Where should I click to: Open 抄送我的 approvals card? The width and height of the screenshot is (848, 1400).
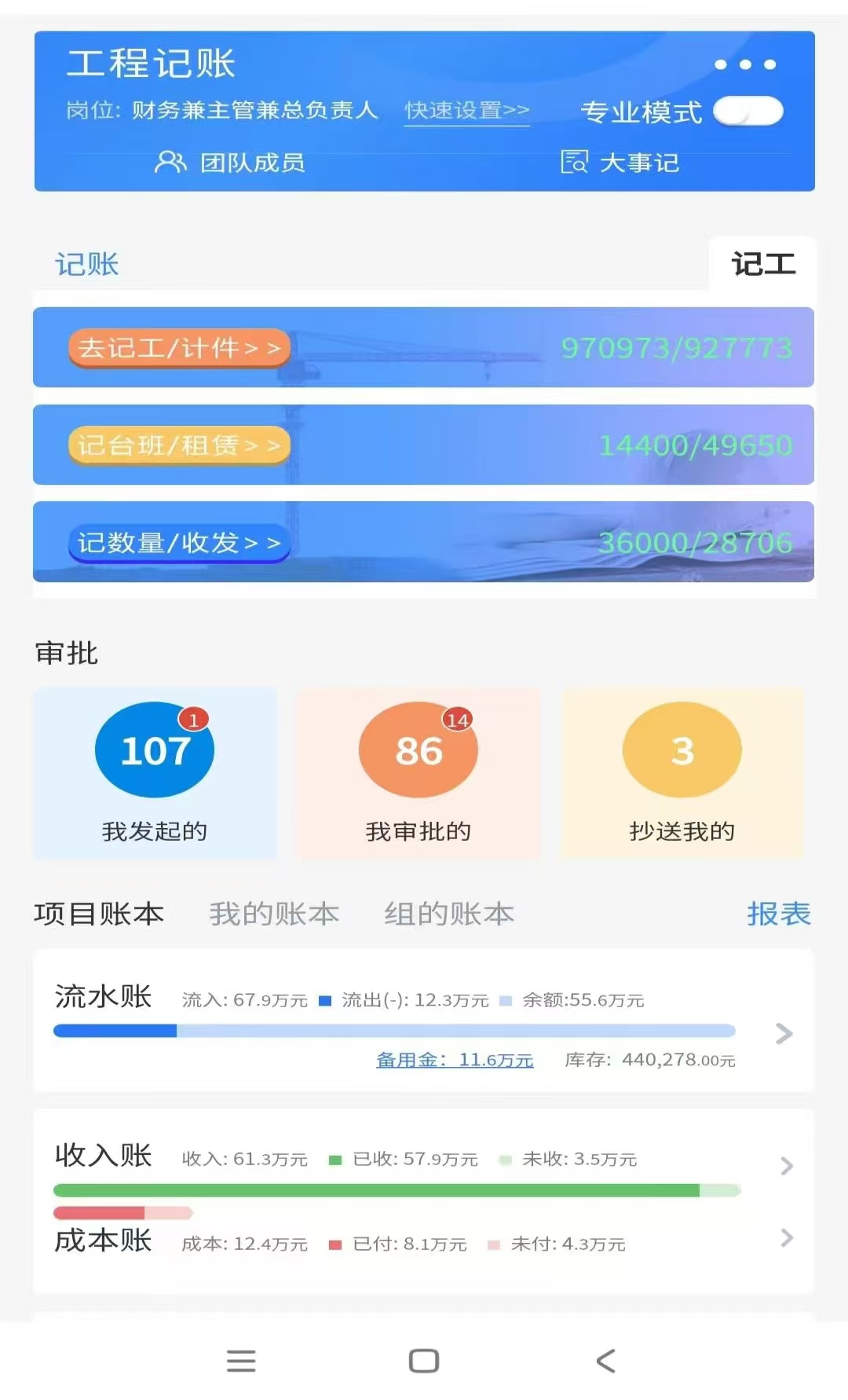[682, 774]
